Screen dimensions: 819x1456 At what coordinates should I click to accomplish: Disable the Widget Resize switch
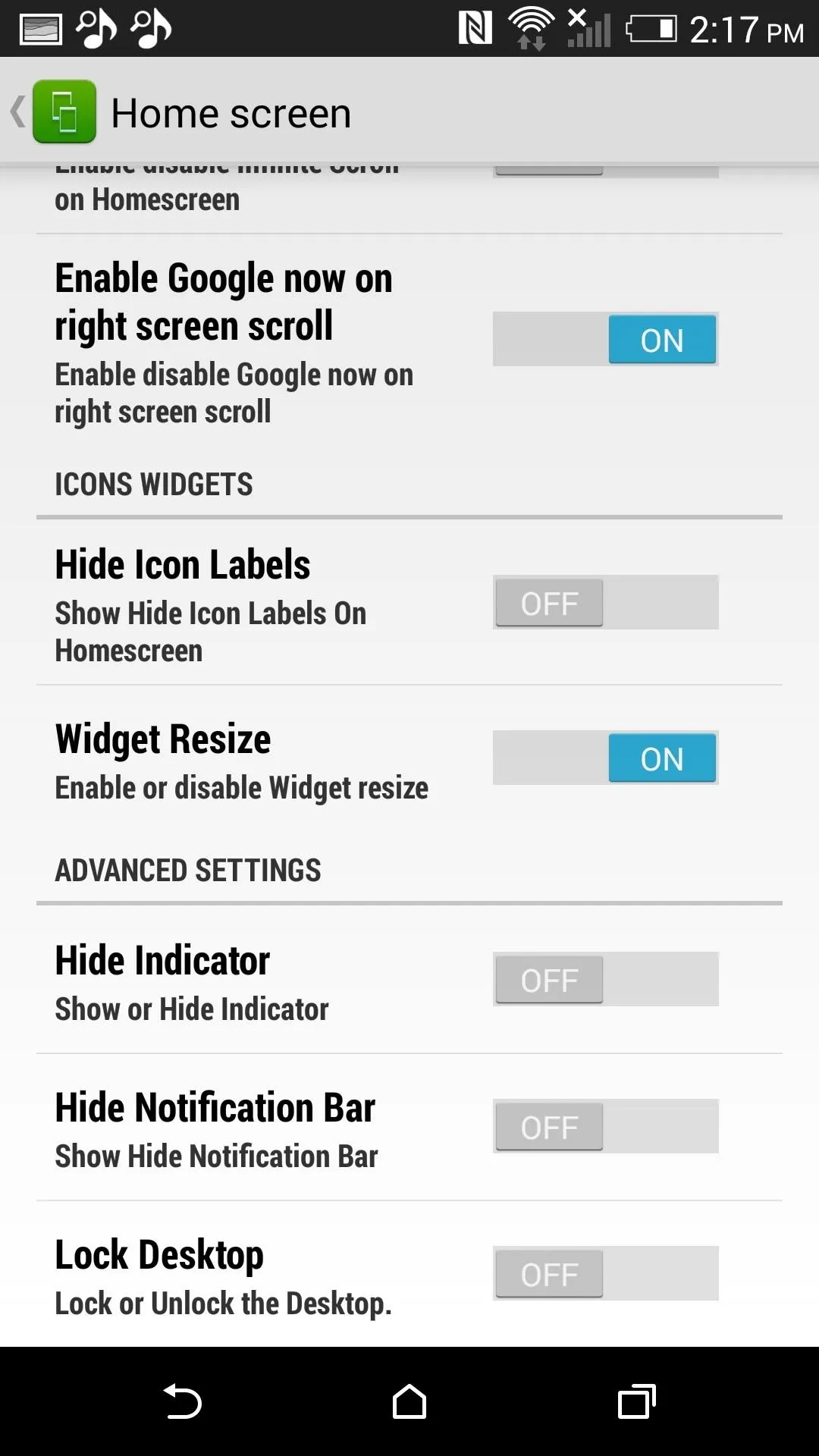[605, 758]
